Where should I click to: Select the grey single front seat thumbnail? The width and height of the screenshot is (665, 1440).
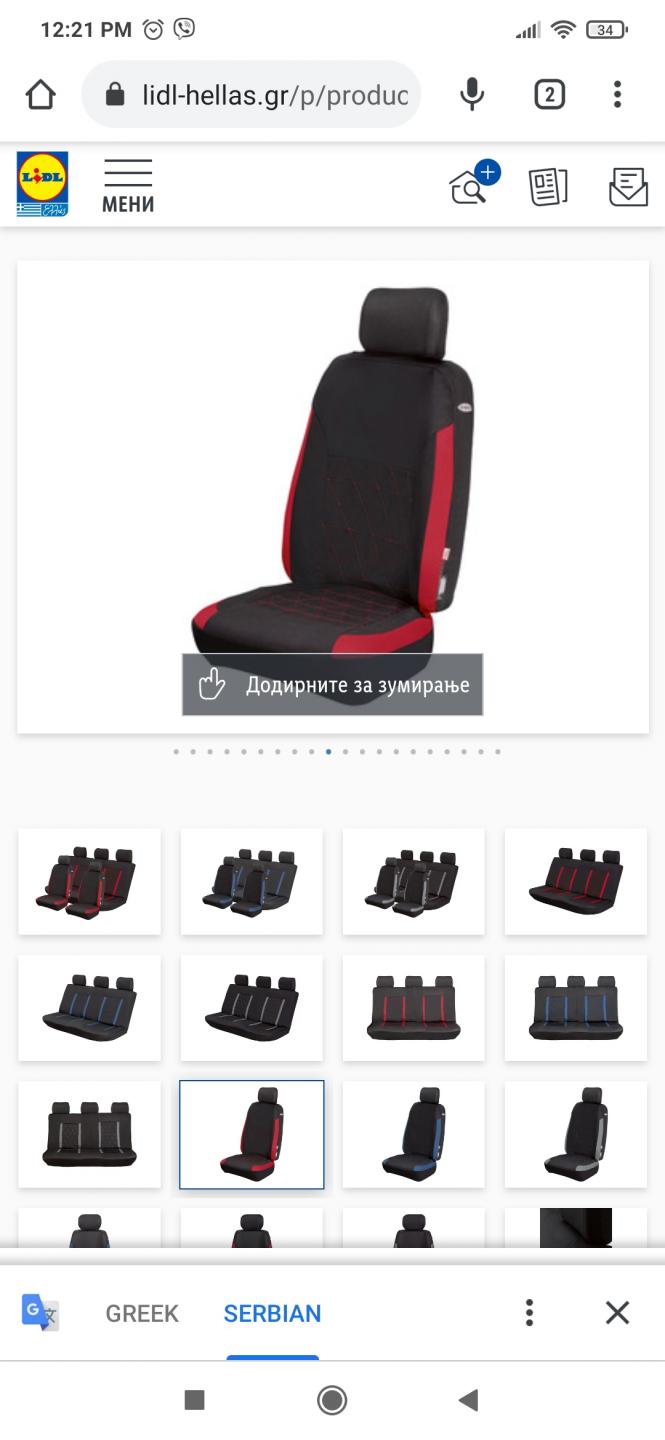(x=575, y=1134)
